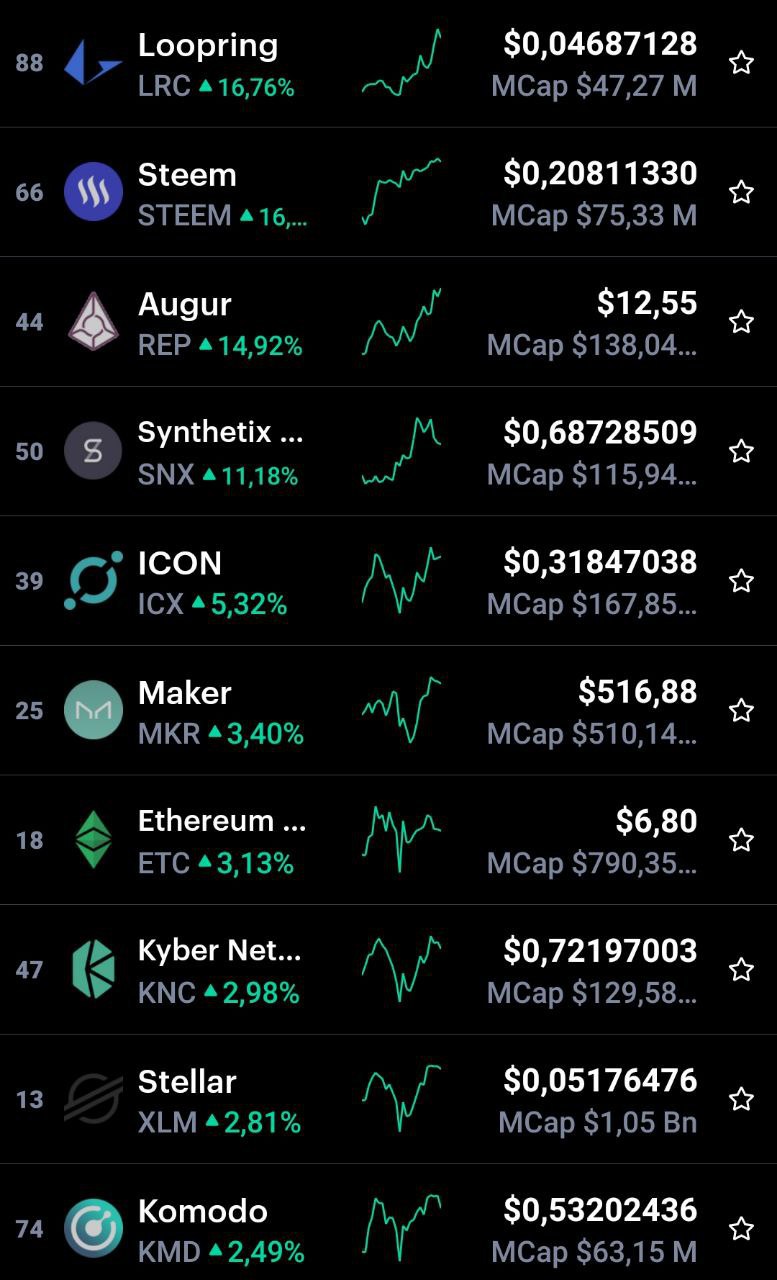Star the Maker coin
Image resolution: width=777 pixels, height=1280 pixels.
point(741,710)
